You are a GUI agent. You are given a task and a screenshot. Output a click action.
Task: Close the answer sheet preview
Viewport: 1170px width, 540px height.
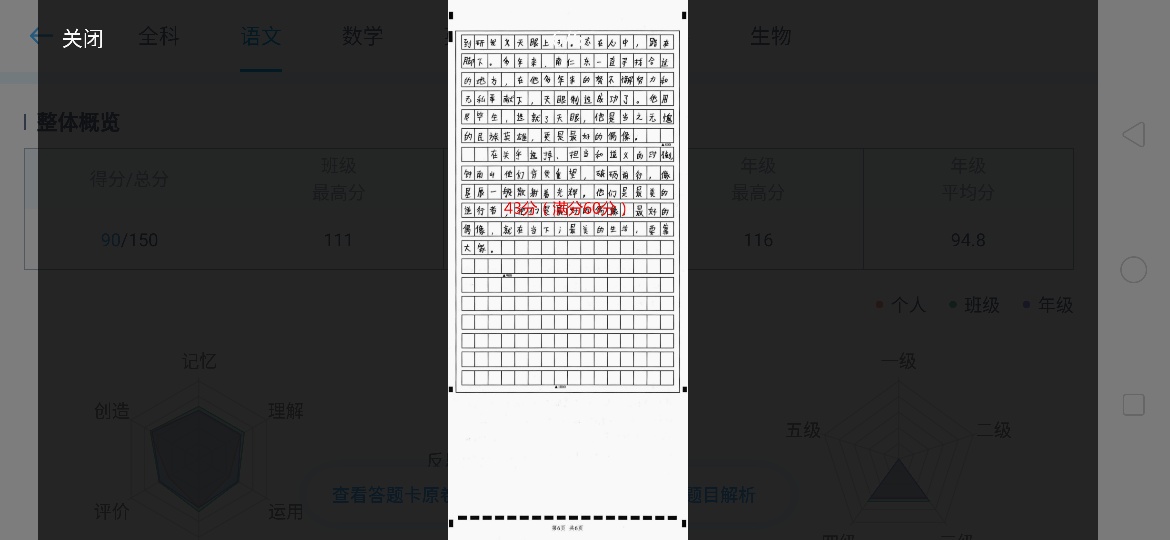coord(82,39)
